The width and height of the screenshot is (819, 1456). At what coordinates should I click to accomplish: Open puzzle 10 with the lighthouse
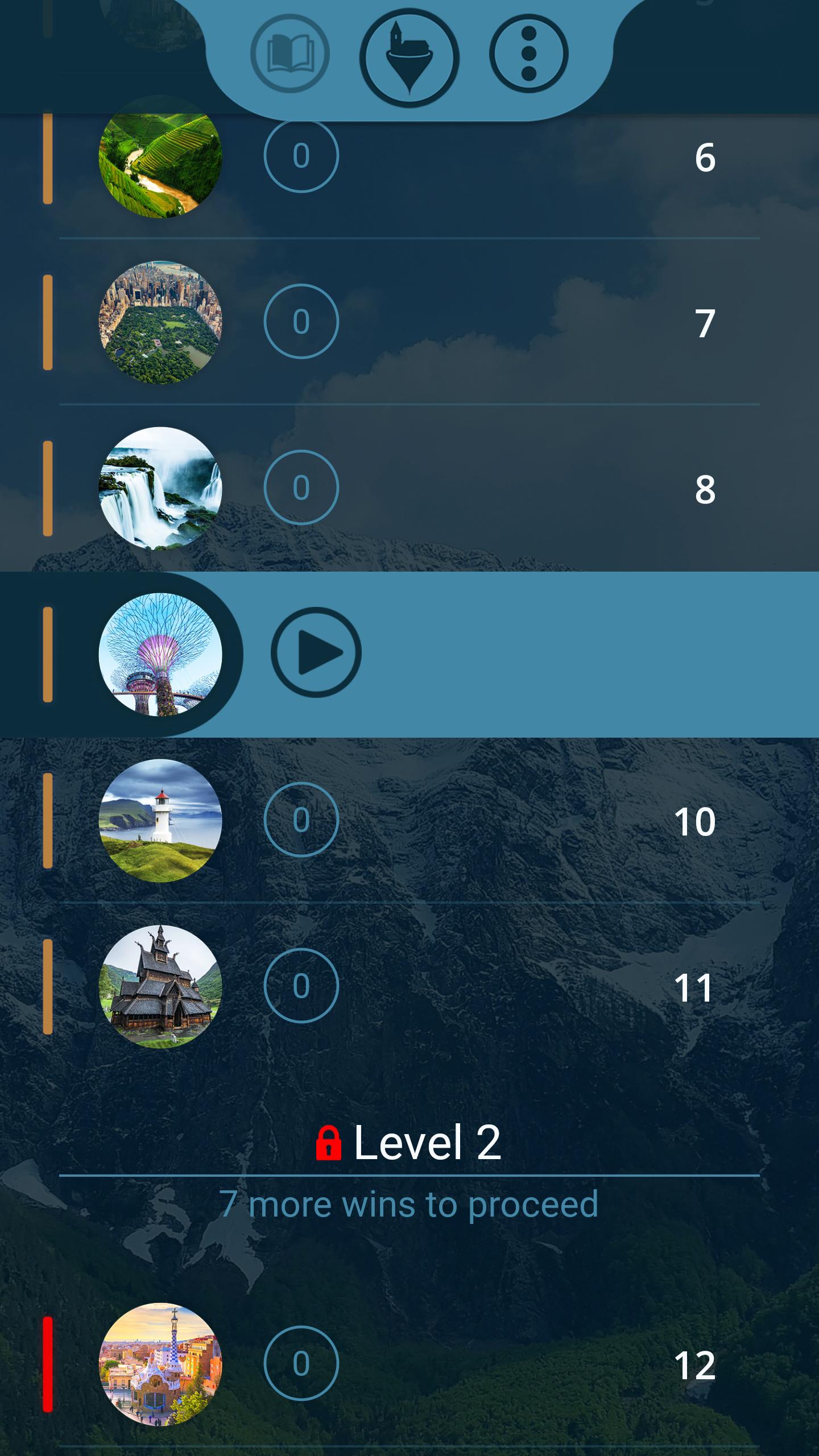click(409, 820)
